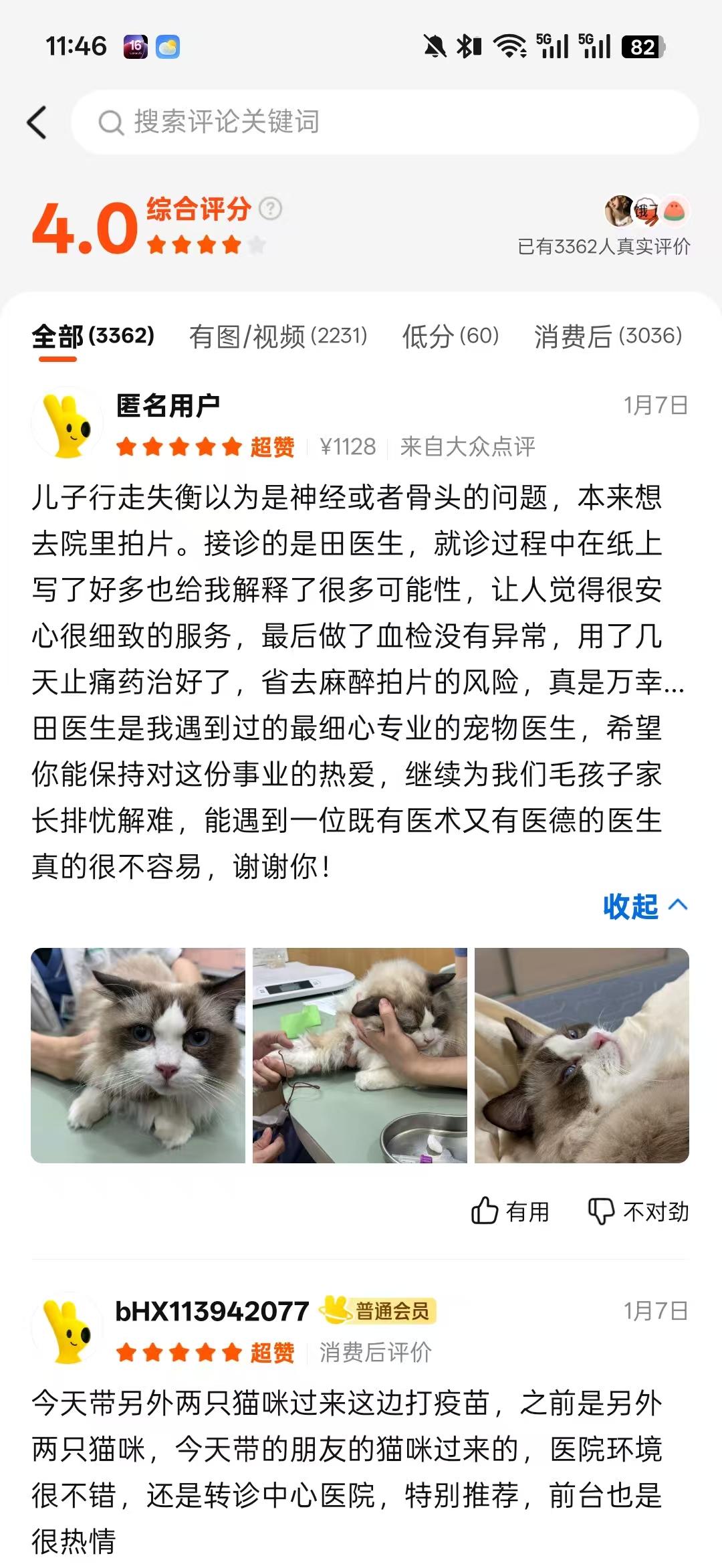Screen dimensions: 722x1568
Task: Go back using the top-left arrow
Action: pyautogui.click(x=37, y=122)
